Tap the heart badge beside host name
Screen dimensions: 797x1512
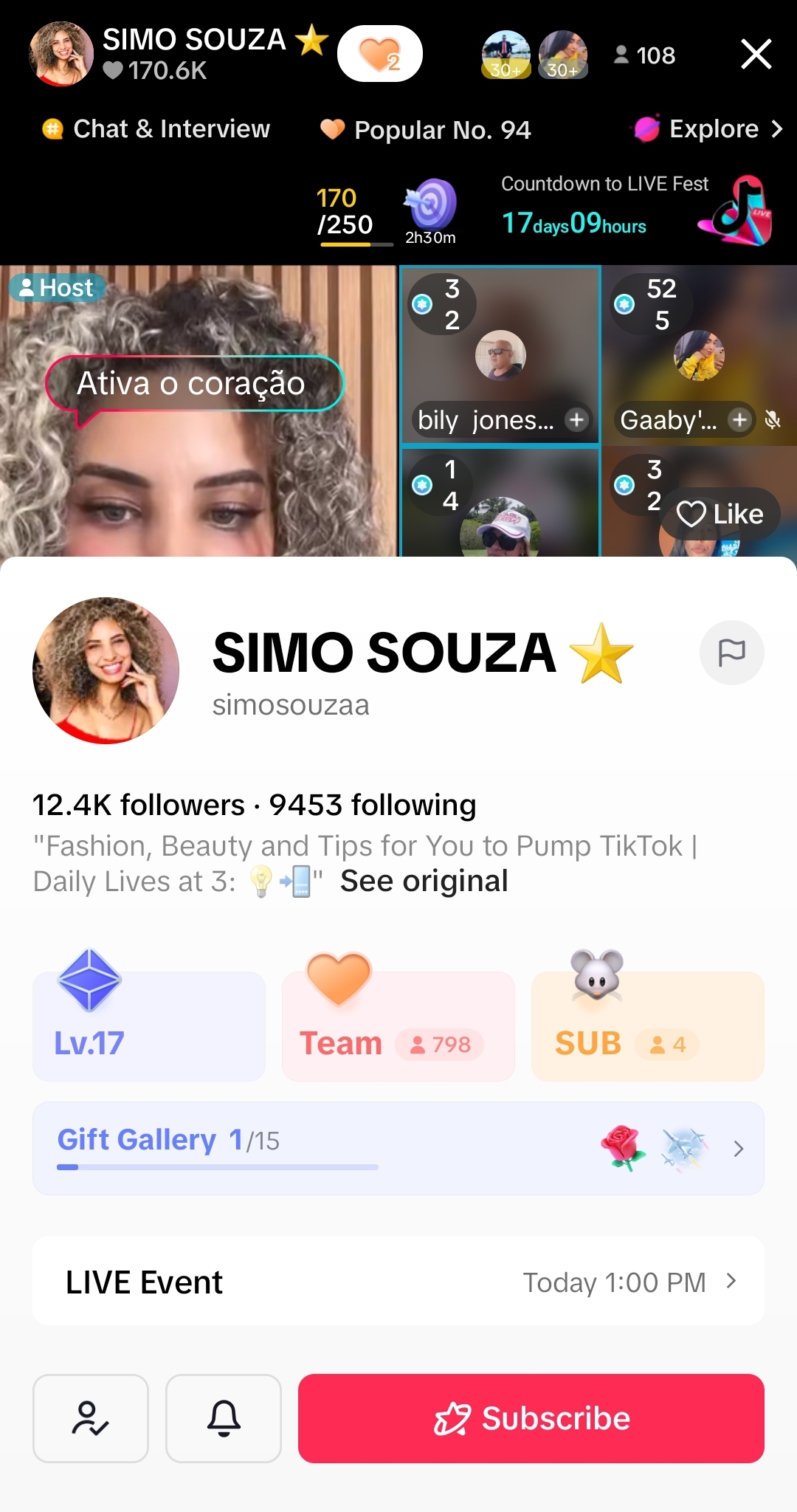coord(379,54)
